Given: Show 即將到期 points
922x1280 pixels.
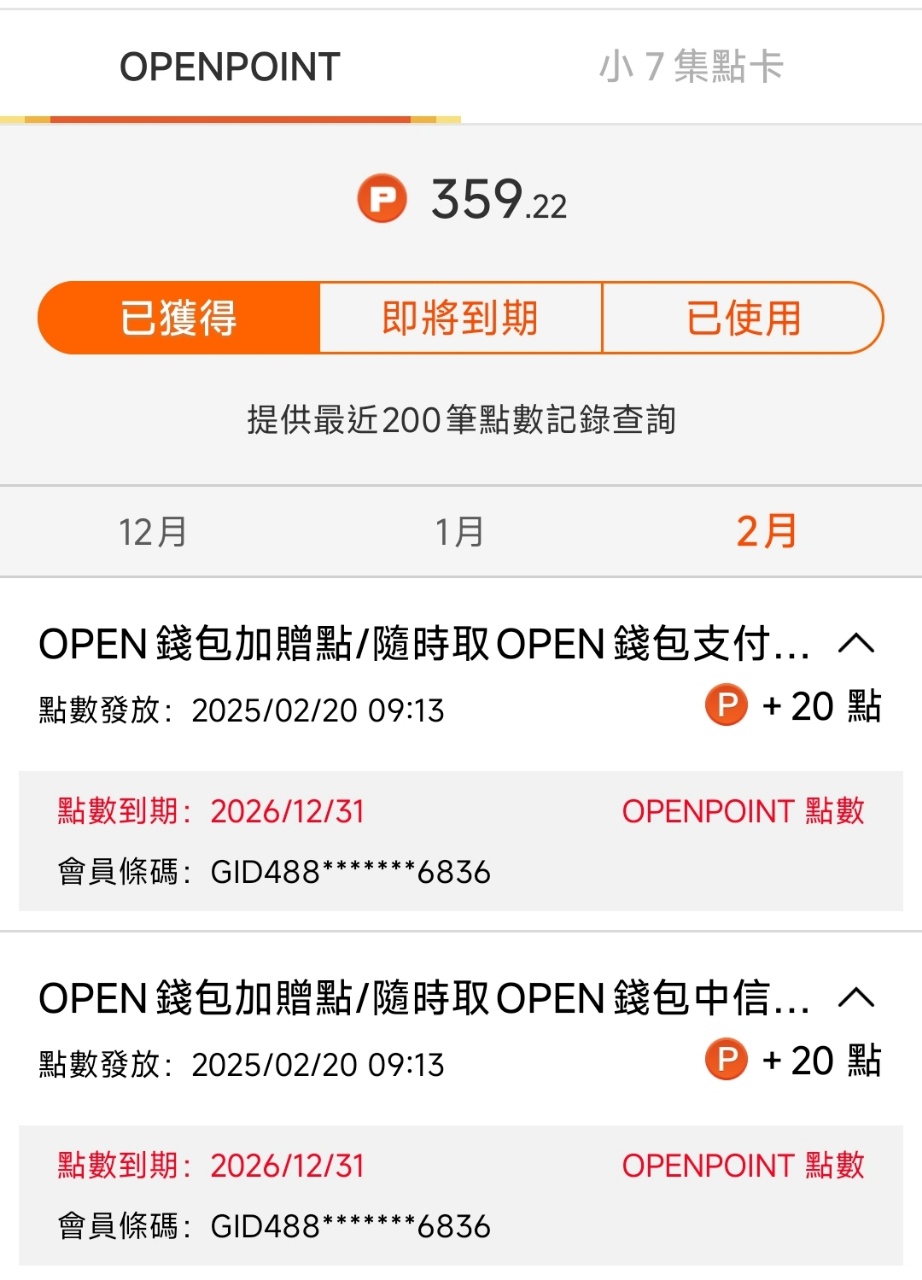Looking at the screenshot, I should point(460,318).
